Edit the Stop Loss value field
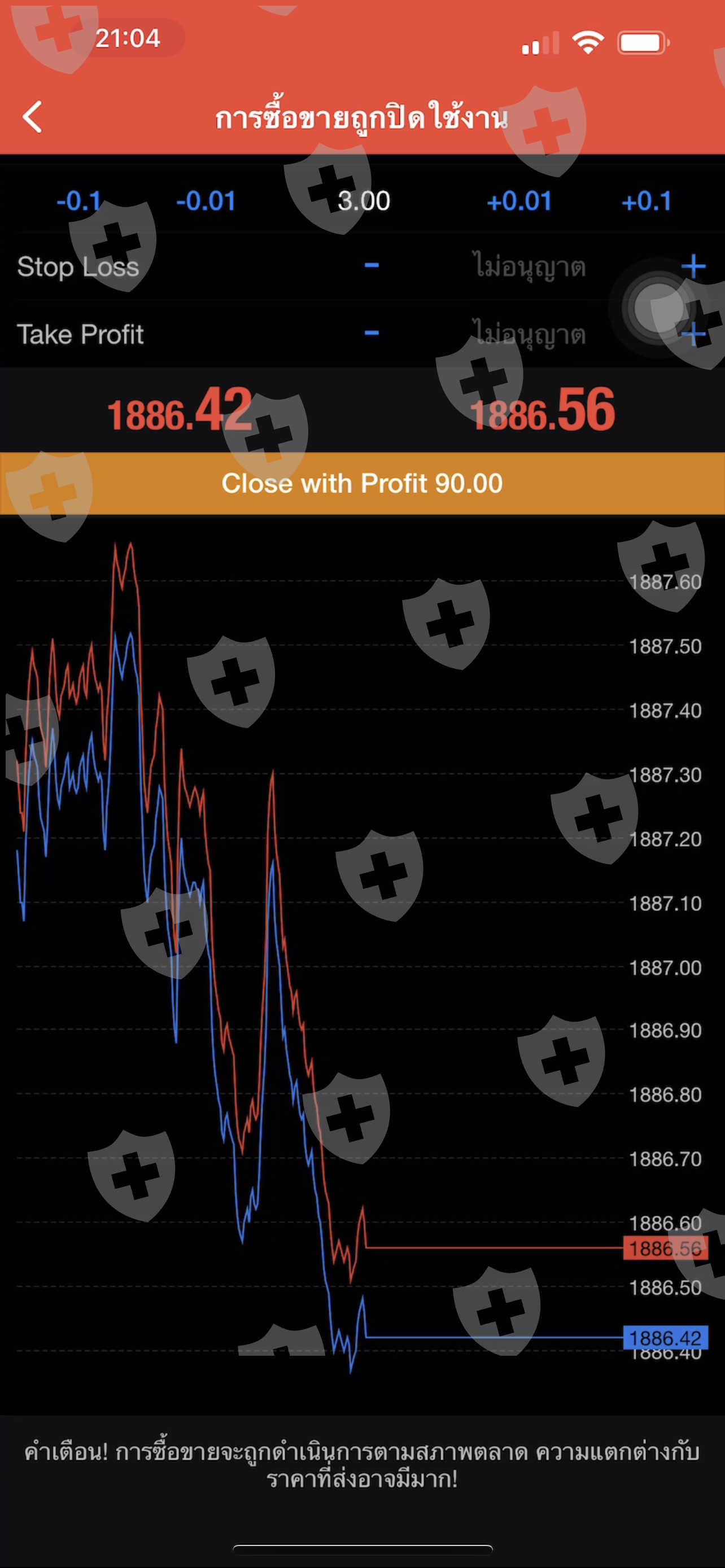The image size is (725, 1568). 530,266
